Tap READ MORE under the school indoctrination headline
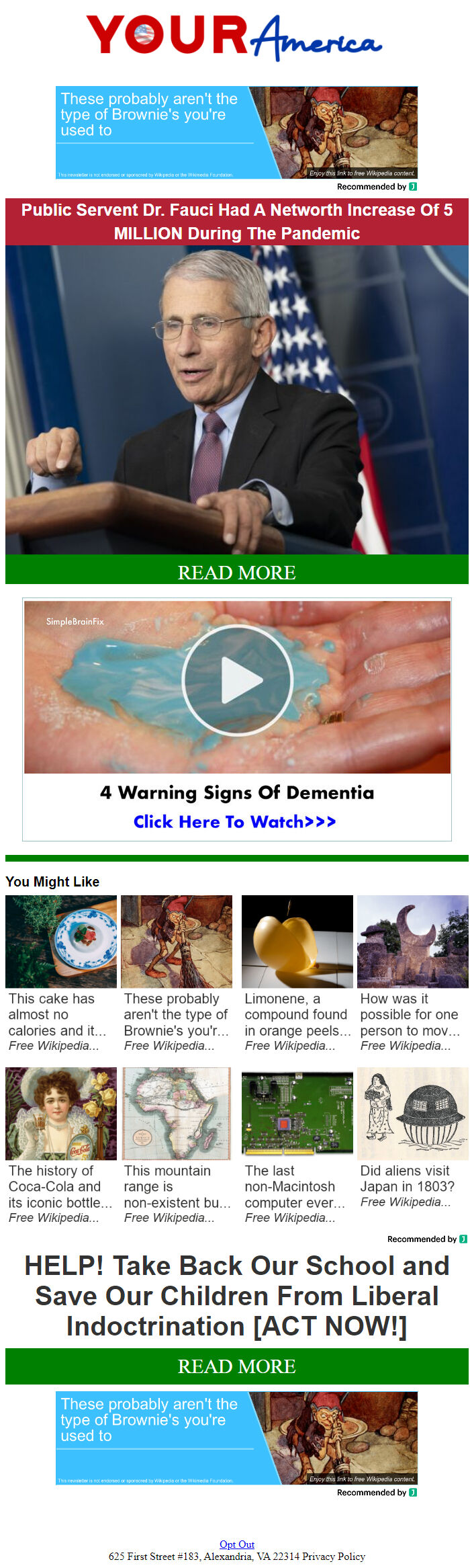The height and width of the screenshot is (1568, 470). tap(236, 1366)
